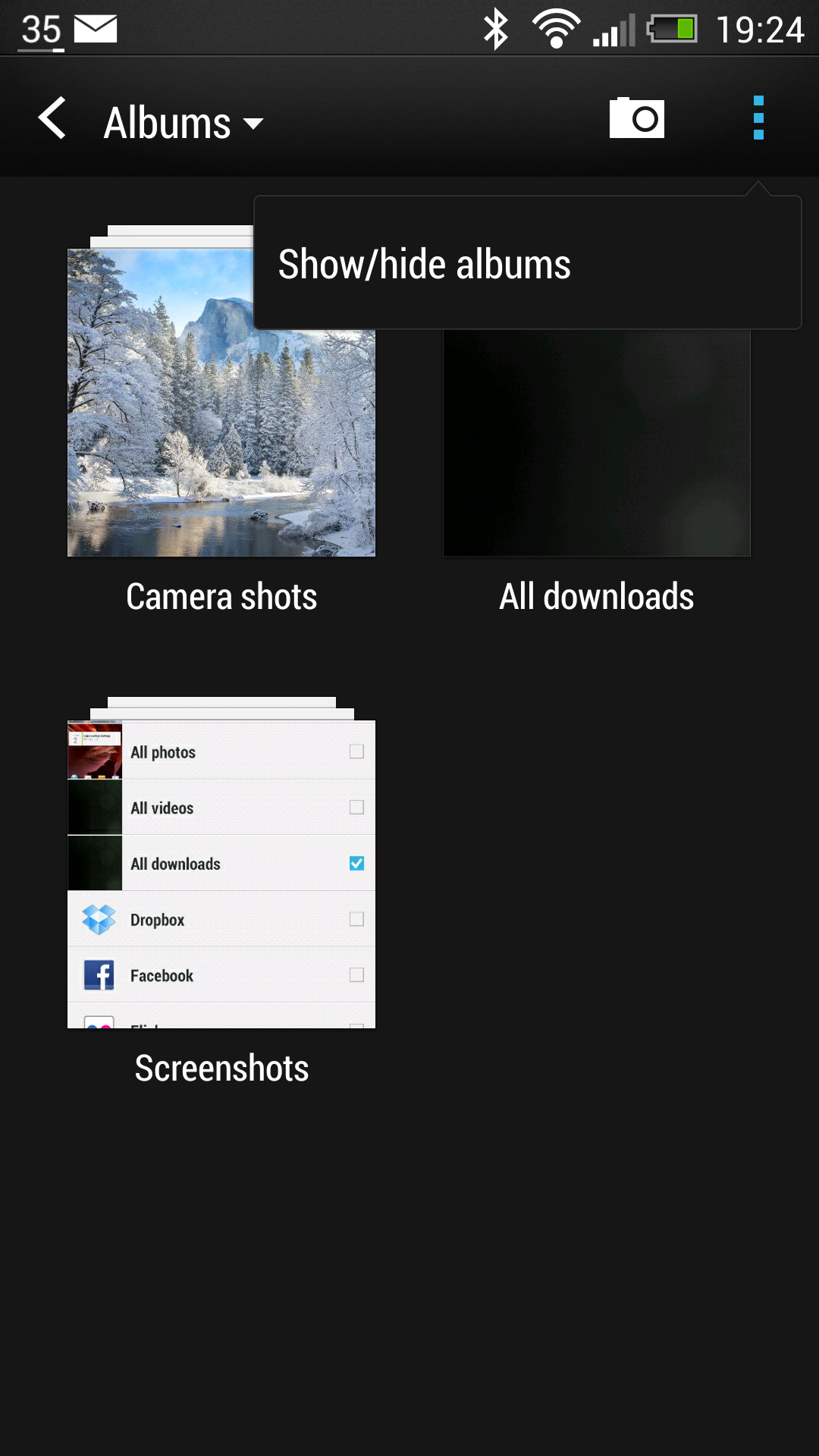819x1456 pixels.
Task: Open the All downloads album
Action: (597, 455)
